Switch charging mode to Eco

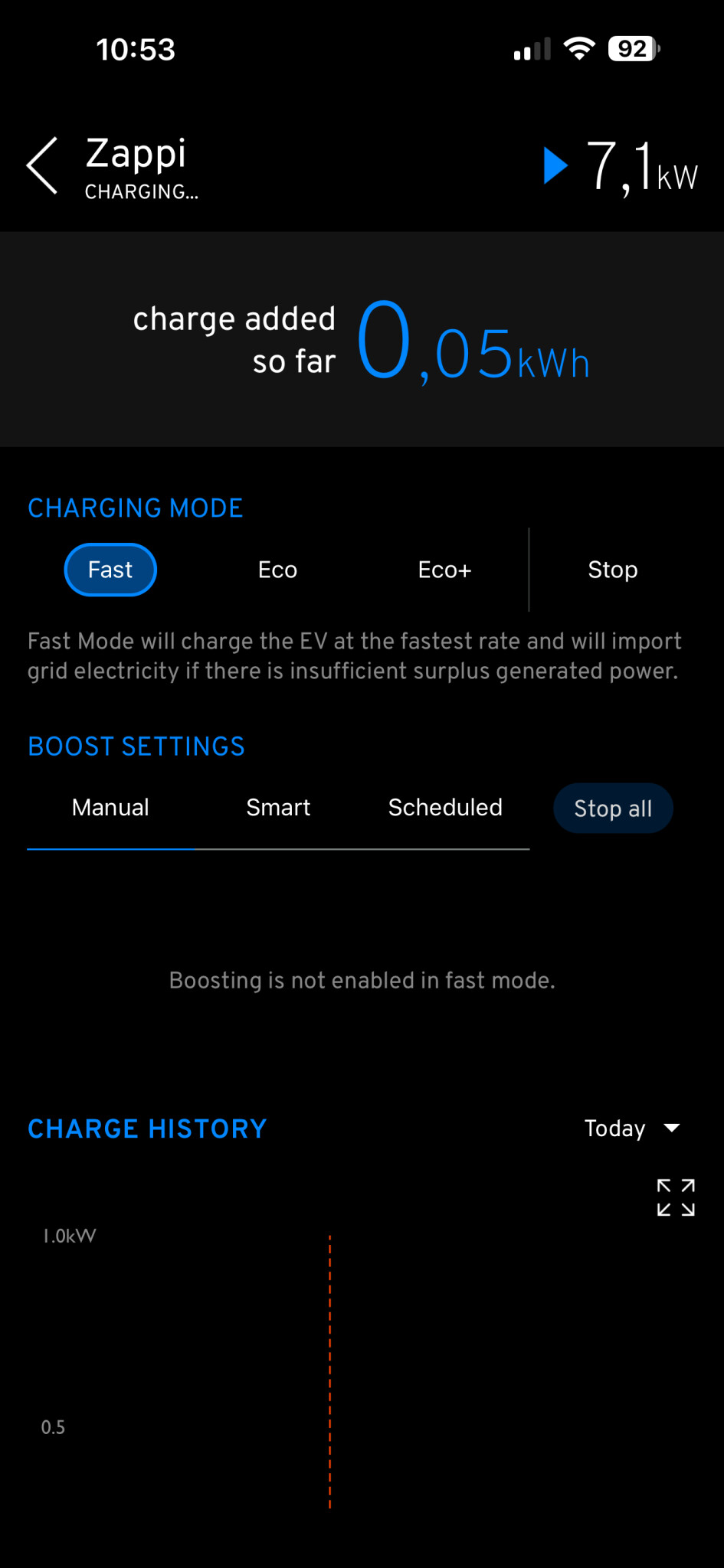pyautogui.click(x=277, y=570)
